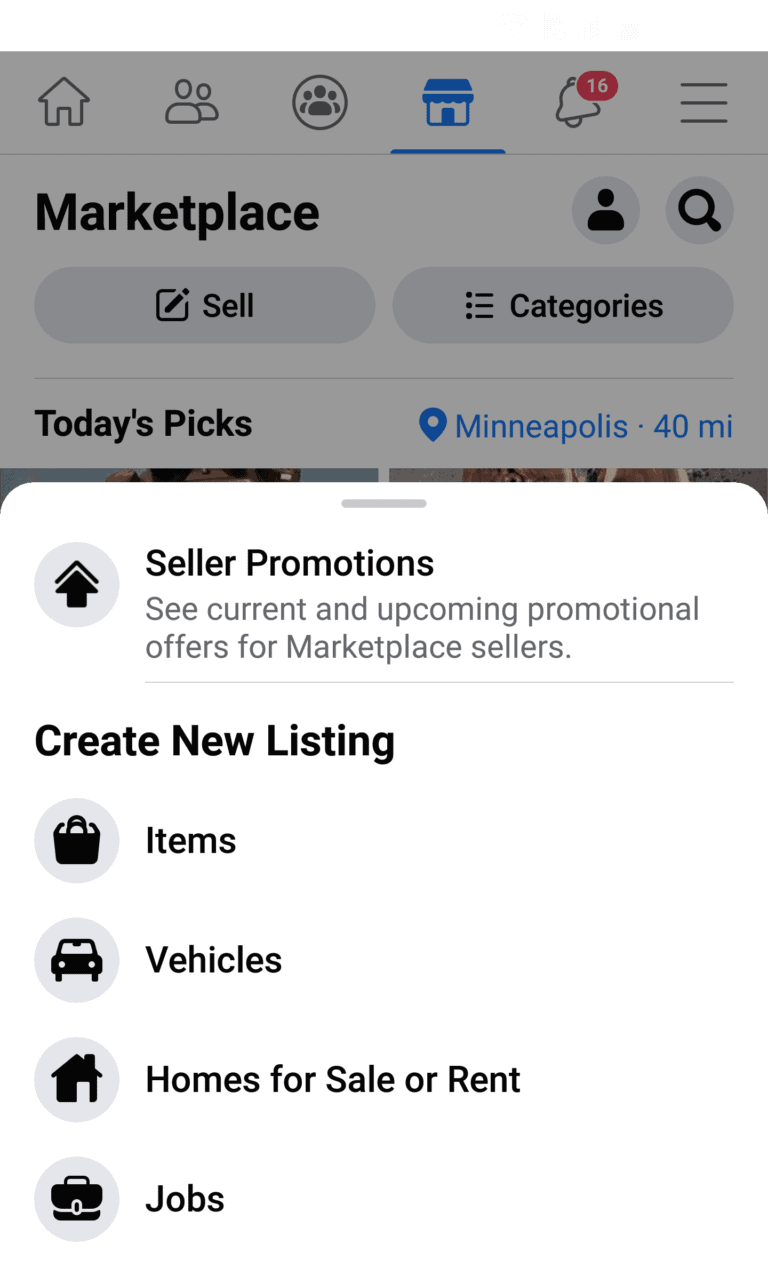Open the Categories list
The width and height of the screenshot is (768, 1276).
[562, 305]
